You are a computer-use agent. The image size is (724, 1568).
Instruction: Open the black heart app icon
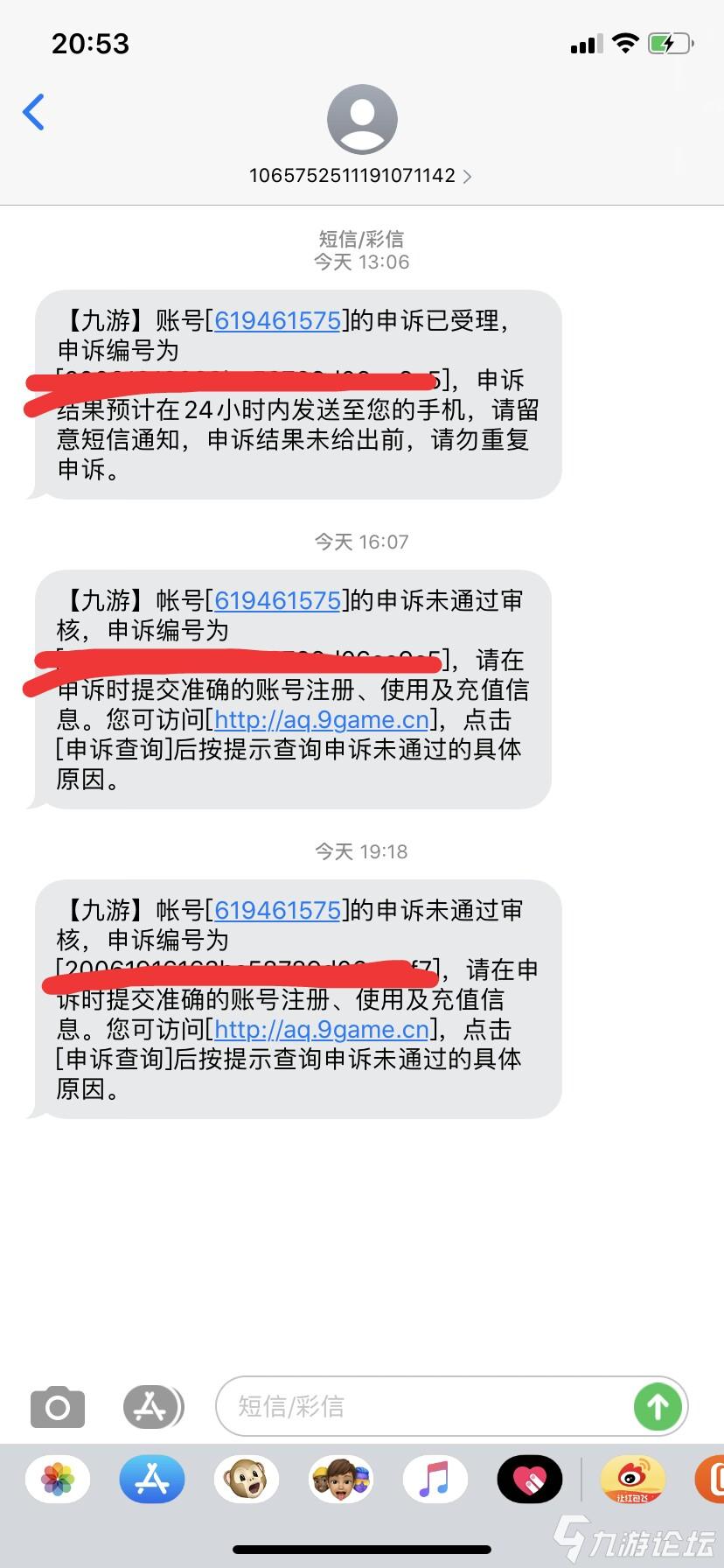(x=529, y=1479)
